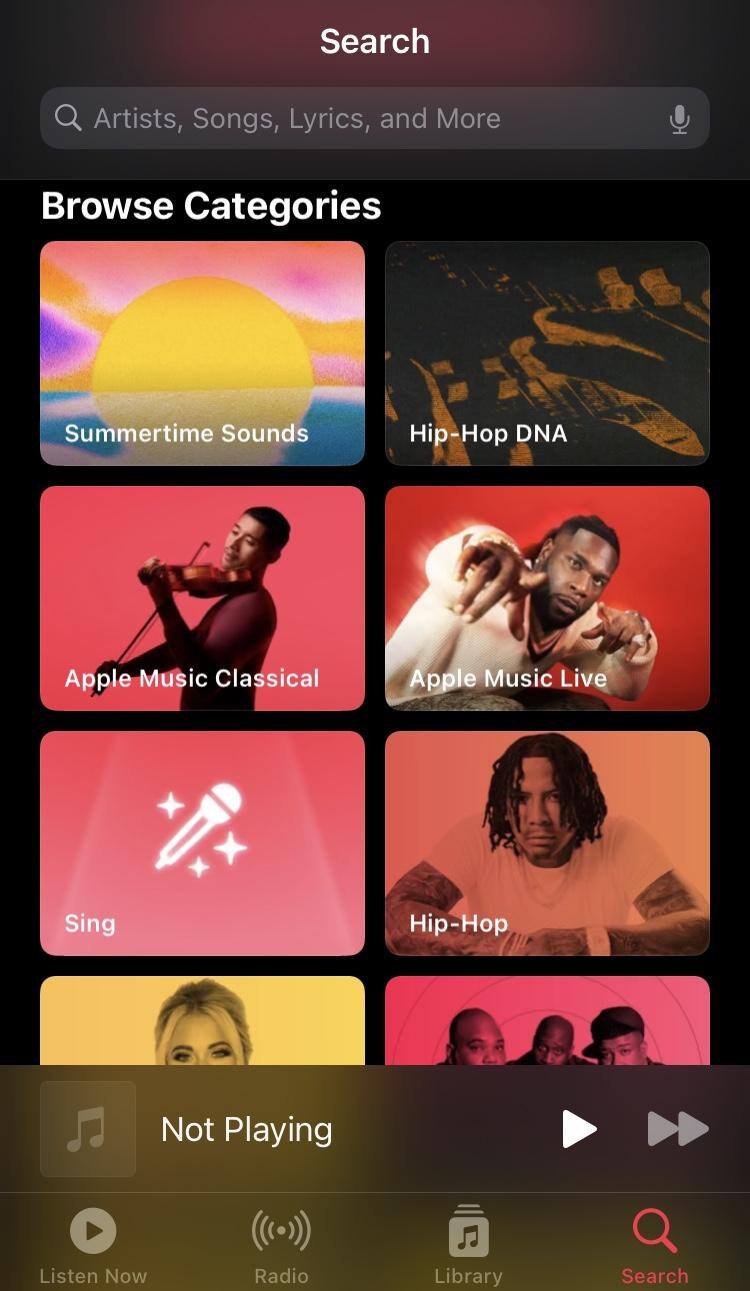This screenshot has height=1291, width=750.
Task: Select the Search tab
Action: (x=655, y=1245)
